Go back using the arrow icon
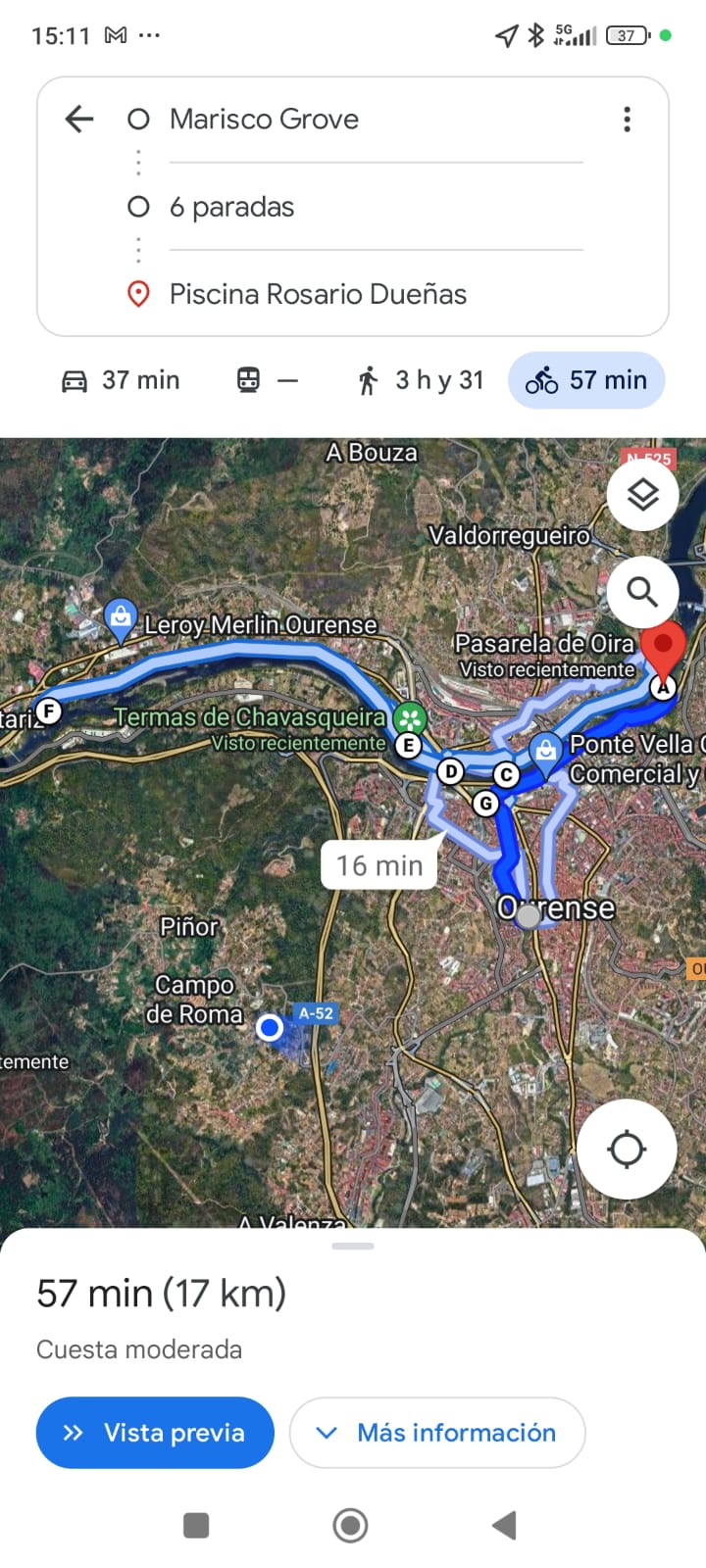This screenshot has width=706, height=1568. click(x=79, y=120)
